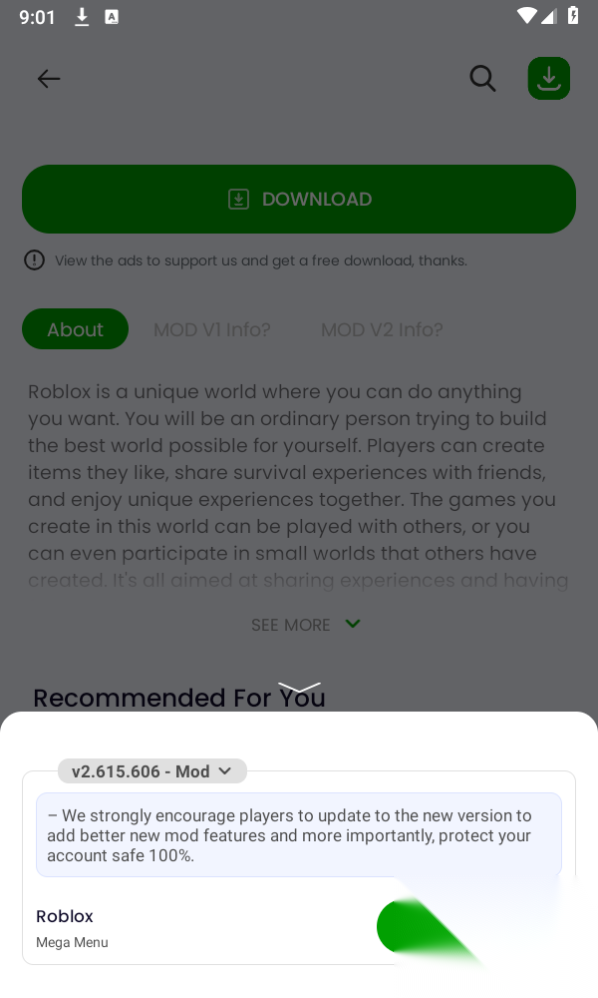Open the search magnifier icon

483,79
